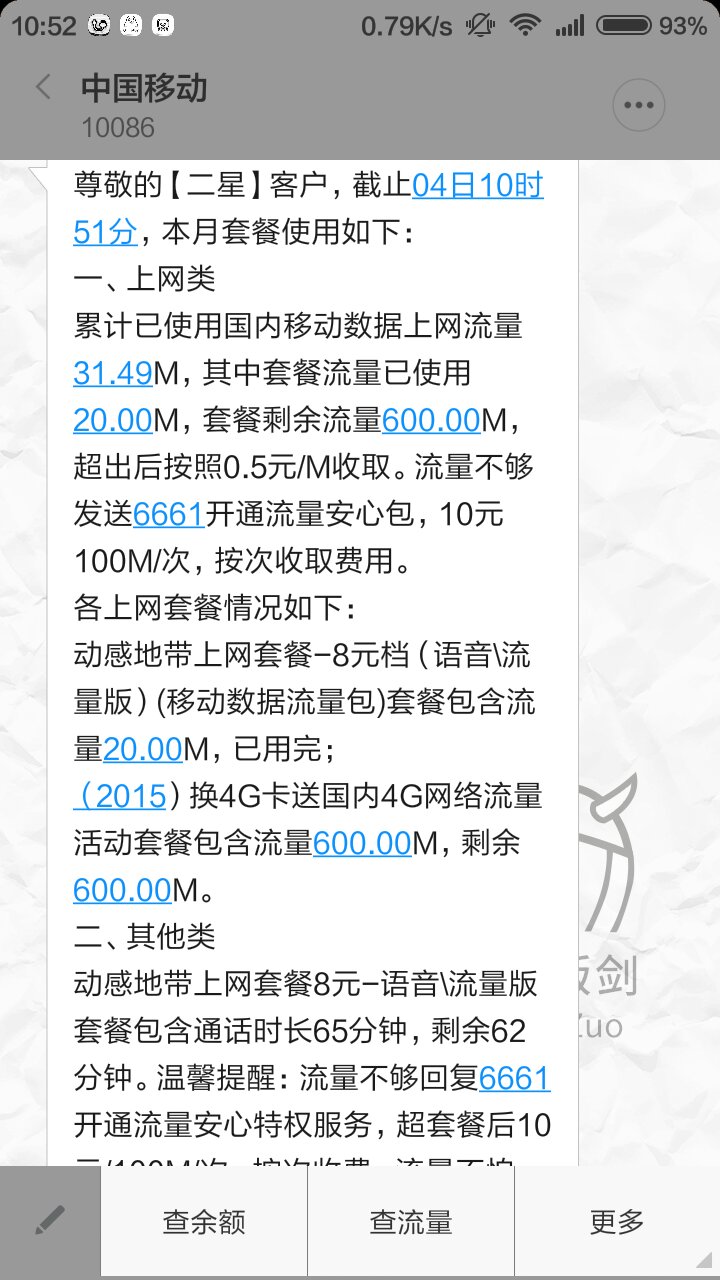Open the 更多 options menu
720x1280 pixels.
tap(616, 1220)
